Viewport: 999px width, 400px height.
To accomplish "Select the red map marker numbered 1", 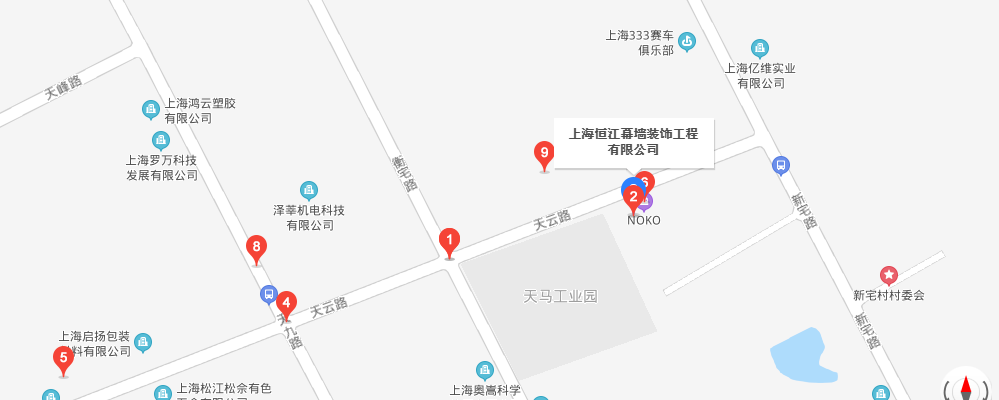I will [450, 240].
